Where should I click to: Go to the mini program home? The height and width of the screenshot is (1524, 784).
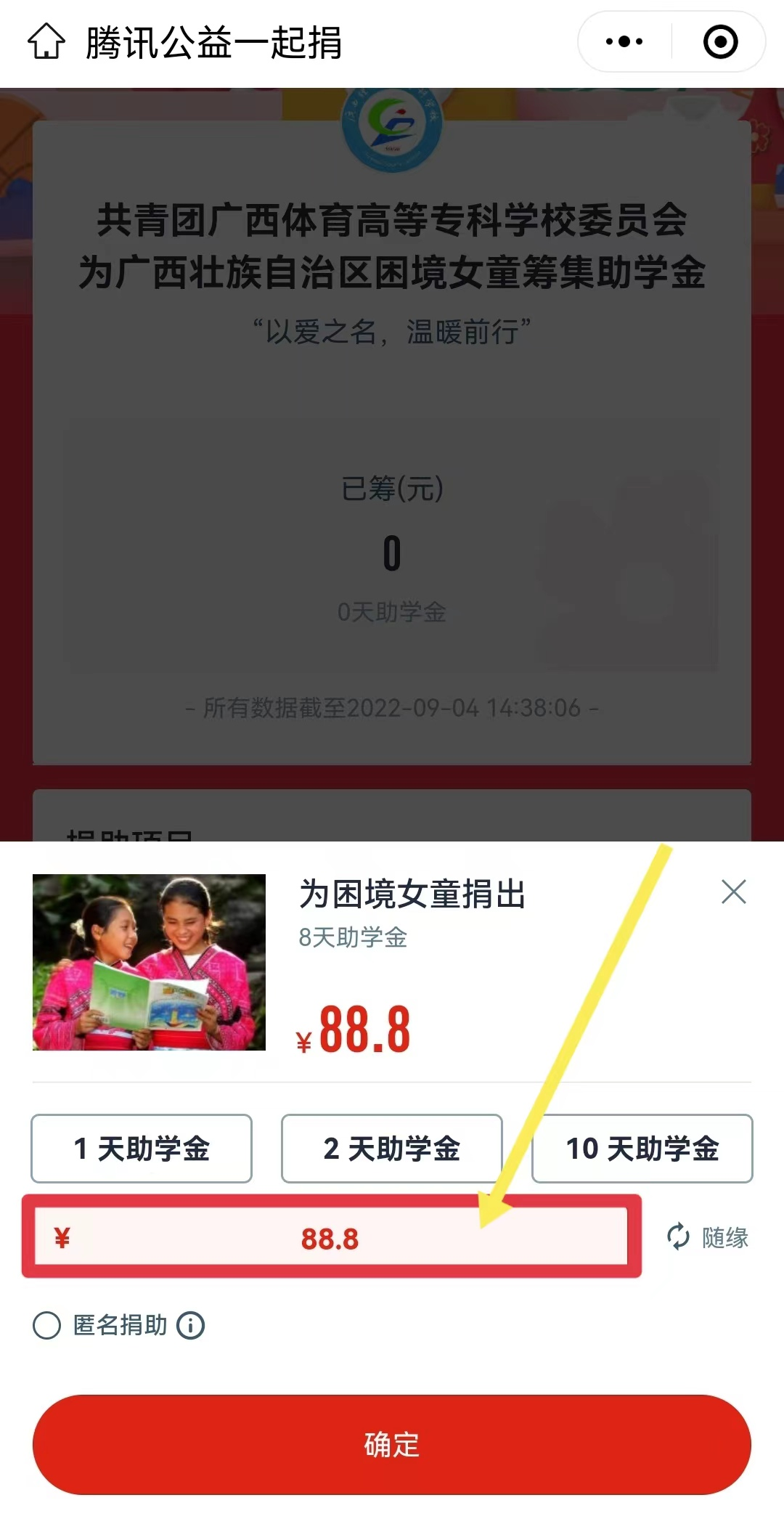46,41
